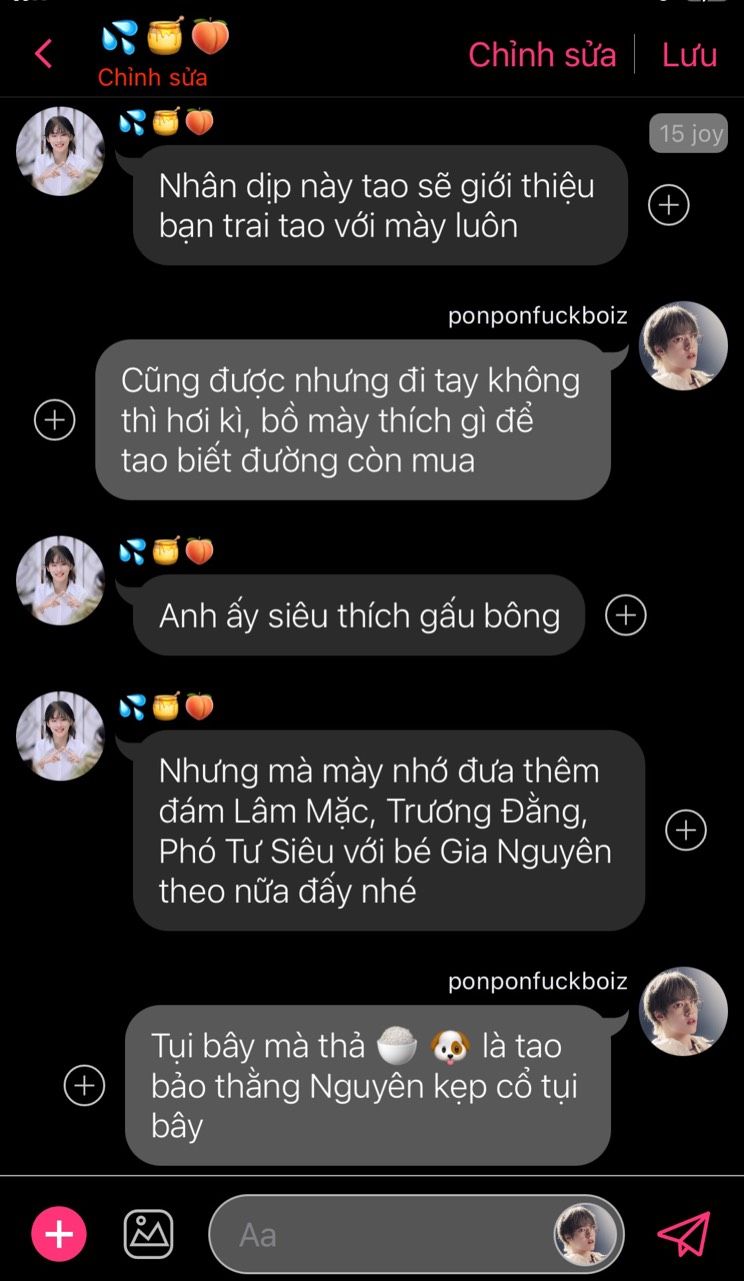Tap the red 'Chỉnh sửa' under chat name
The image size is (744, 1281).
[152, 77]
